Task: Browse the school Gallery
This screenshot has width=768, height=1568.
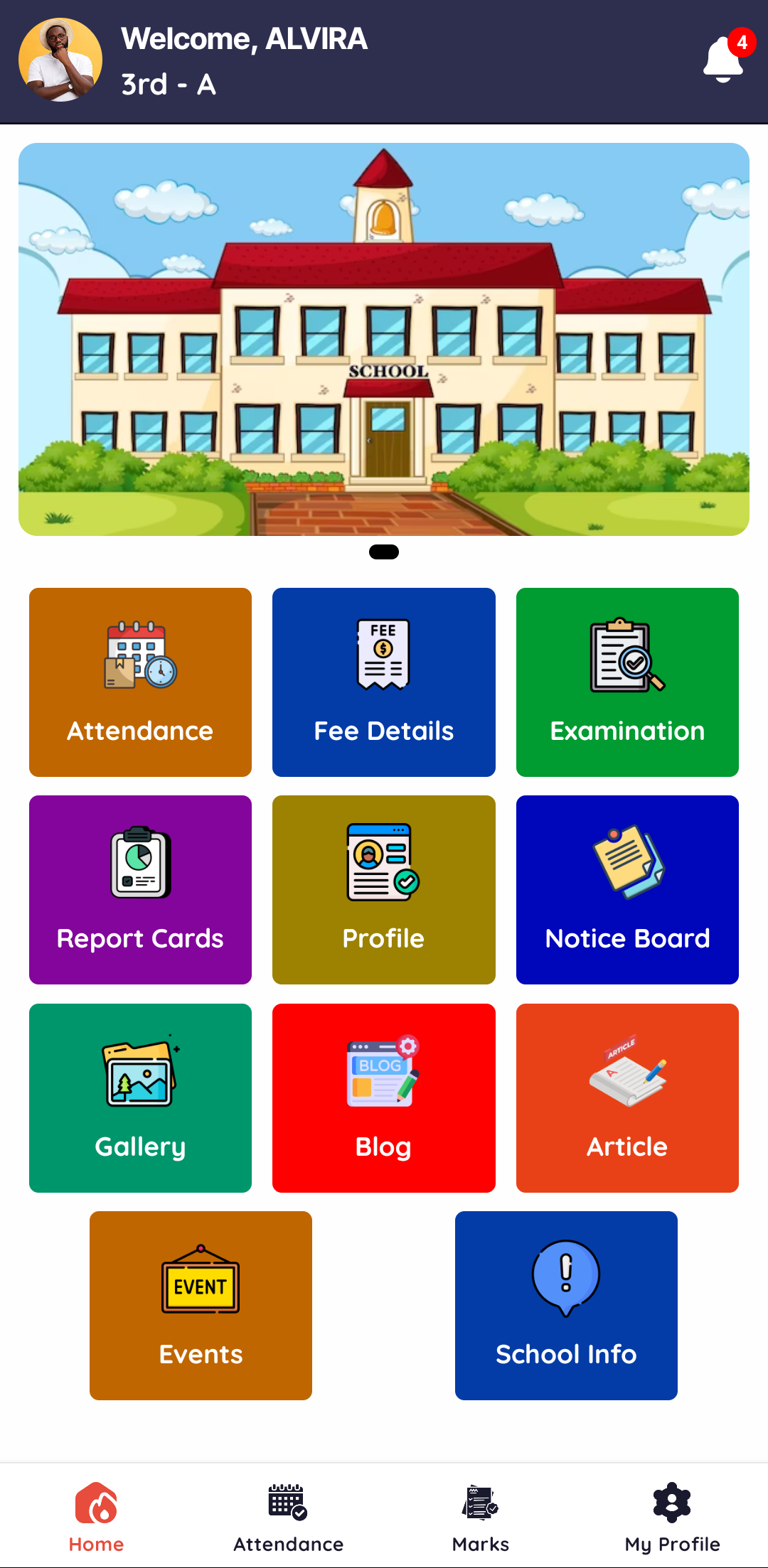Action: coord(139,1098)
